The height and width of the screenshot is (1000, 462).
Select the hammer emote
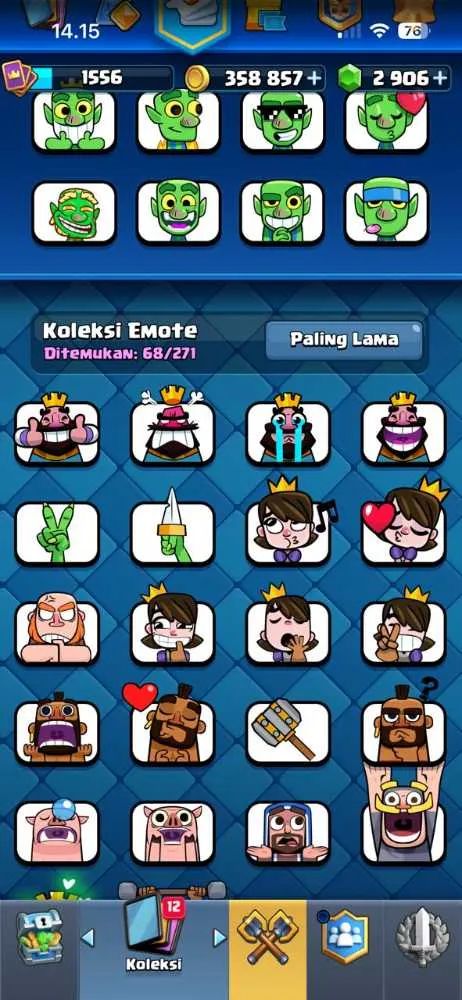coord(288,732)
